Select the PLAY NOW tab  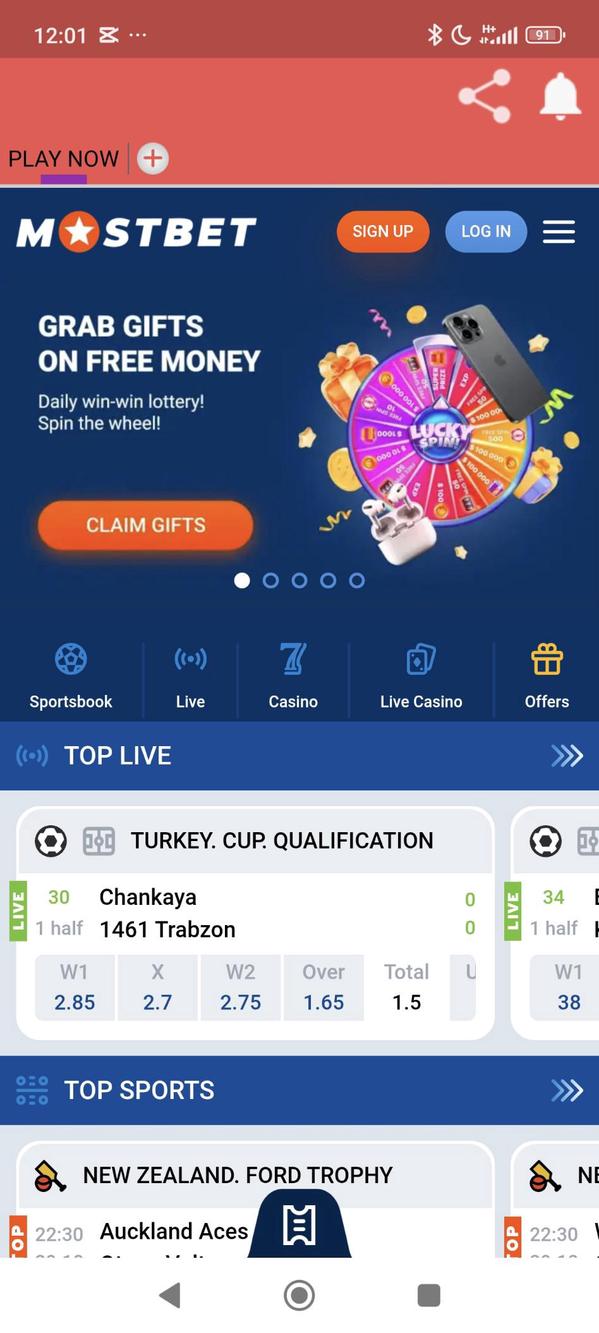63,158
